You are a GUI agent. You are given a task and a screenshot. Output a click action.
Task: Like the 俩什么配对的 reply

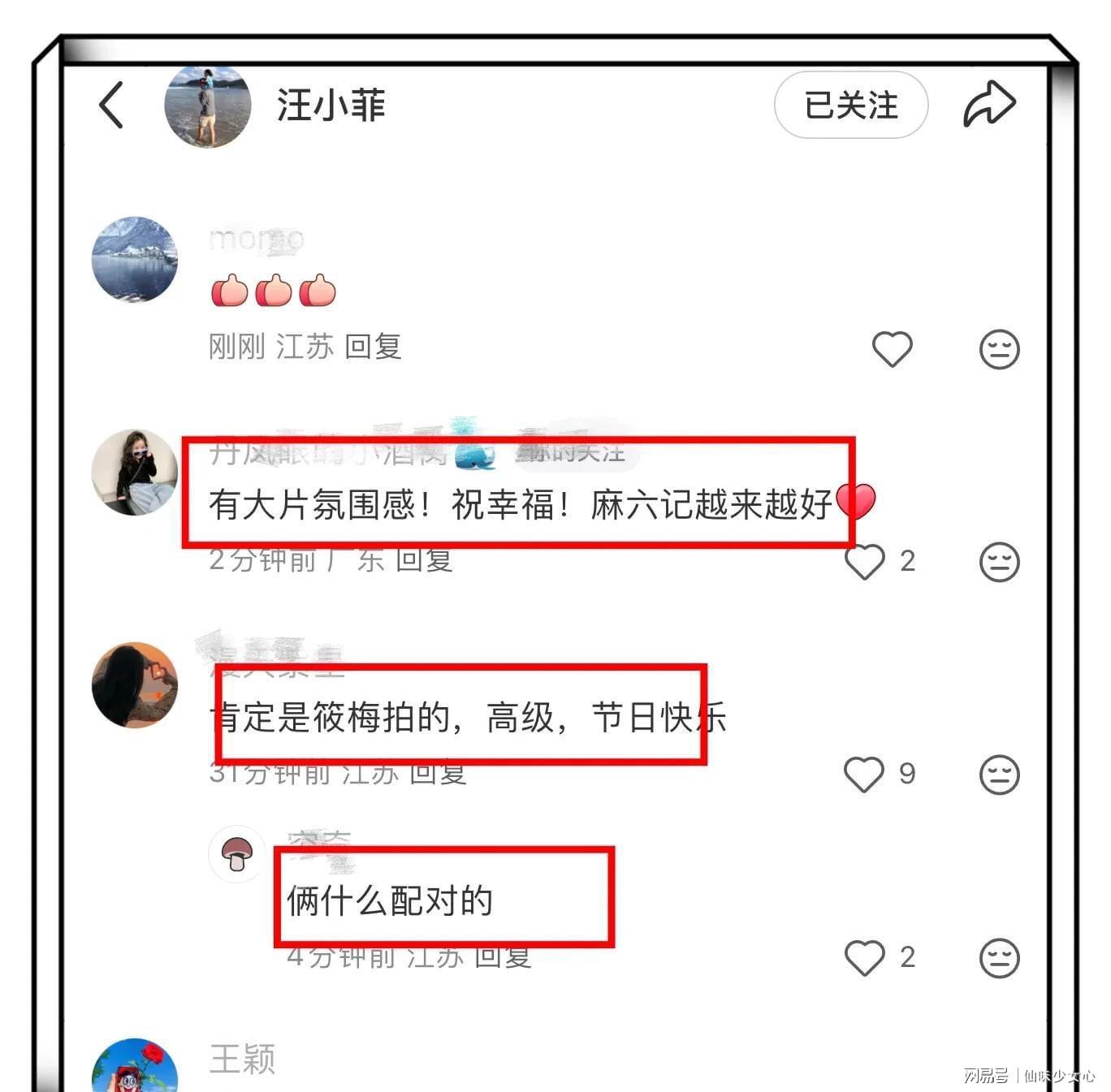[865, 957]
